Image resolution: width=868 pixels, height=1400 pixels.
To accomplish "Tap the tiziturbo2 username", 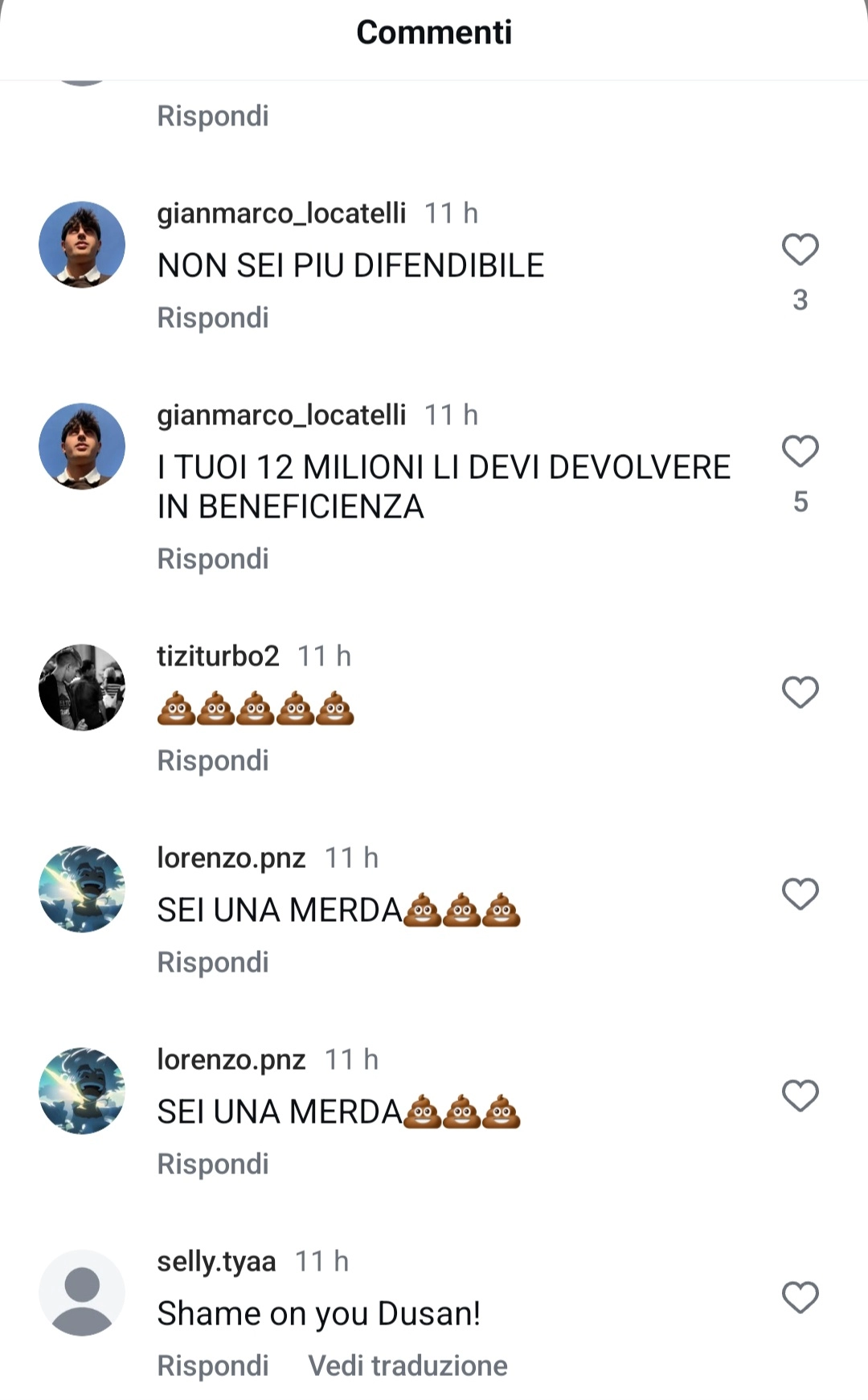I will tap(218, 656).
